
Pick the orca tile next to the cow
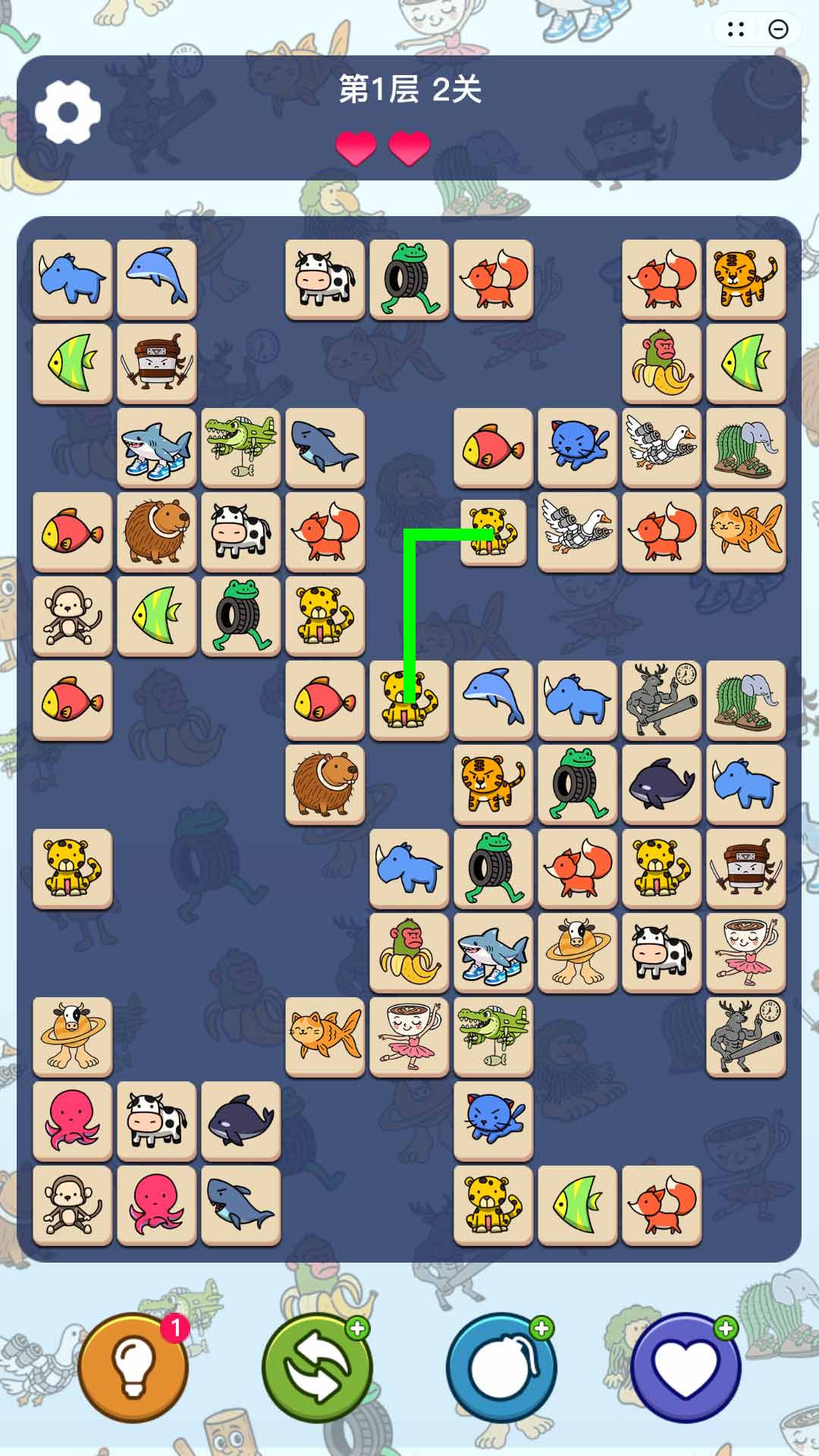[240, 1121]
